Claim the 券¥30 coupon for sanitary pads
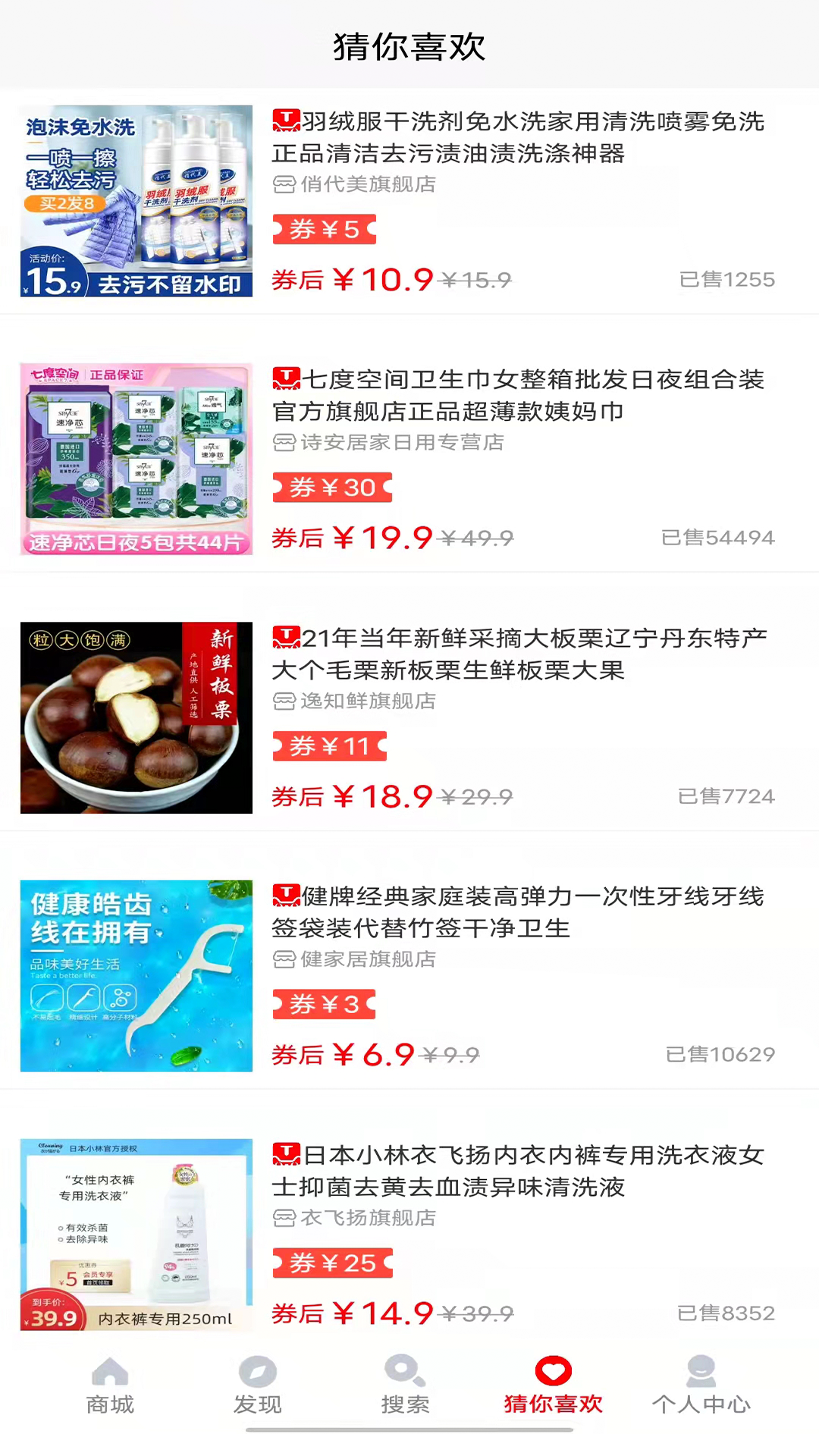819x1456 pixels. tap(331, 488)
